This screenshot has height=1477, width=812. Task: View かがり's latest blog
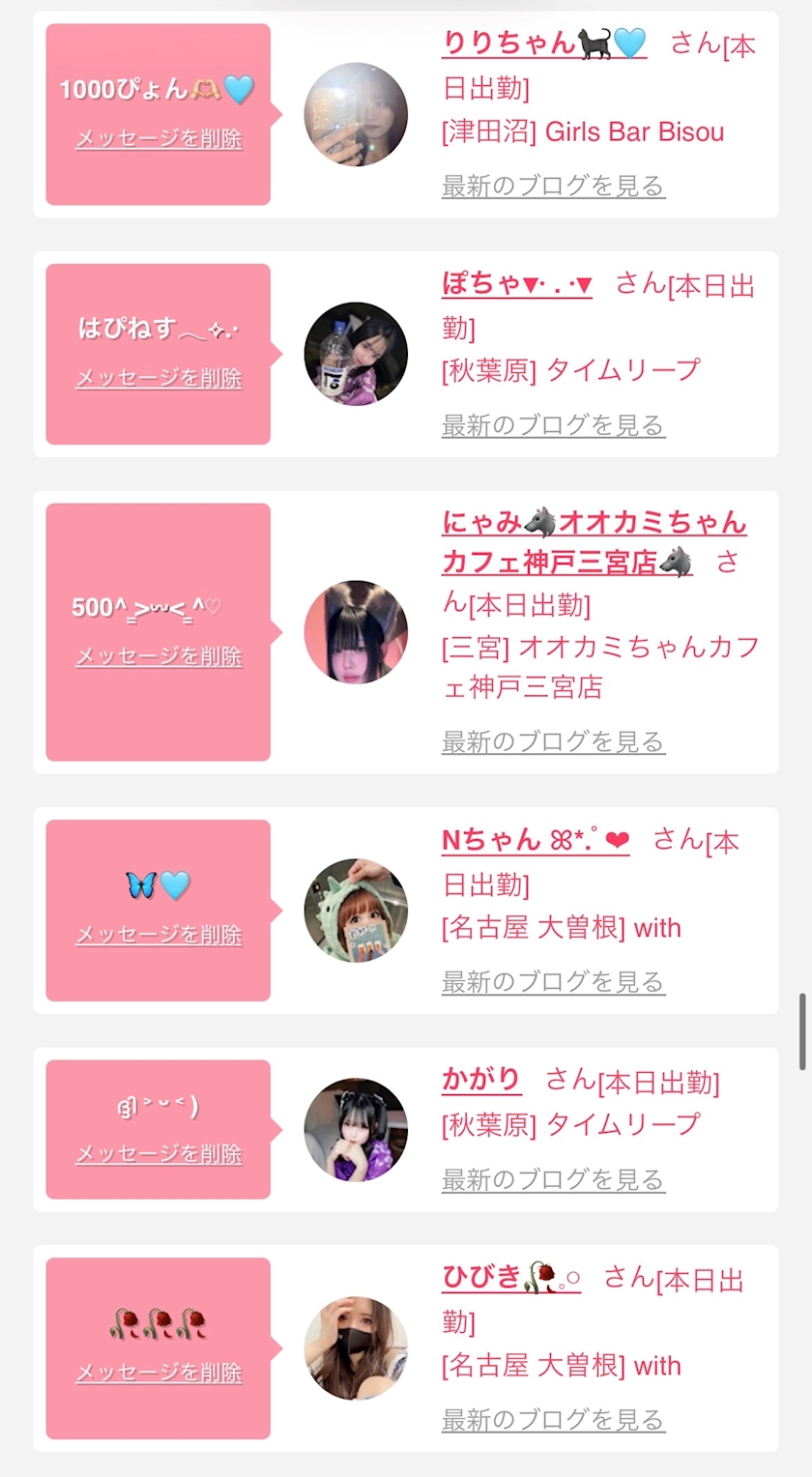coord(553,1179)
